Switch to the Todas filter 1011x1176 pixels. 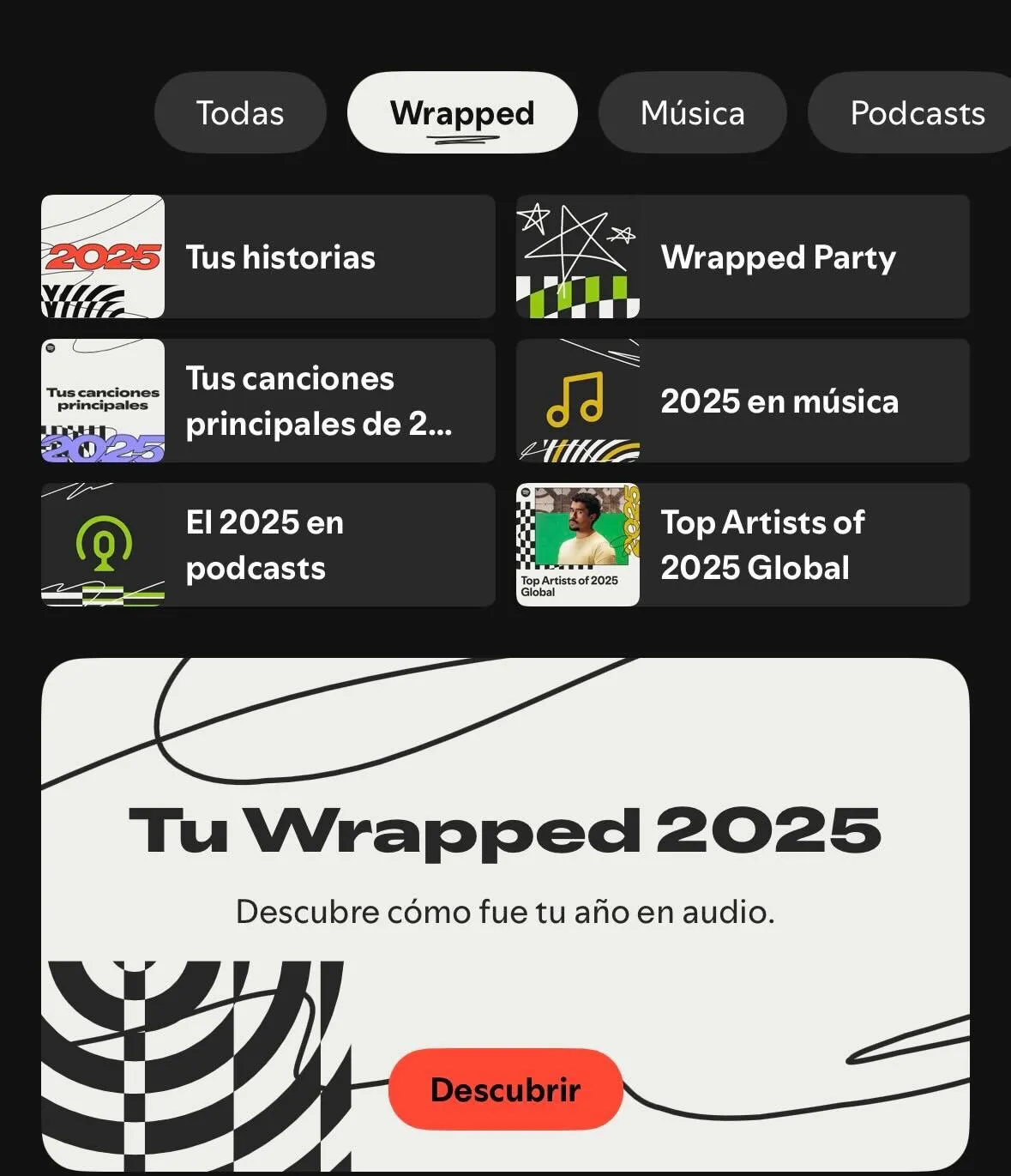(240, 113)
